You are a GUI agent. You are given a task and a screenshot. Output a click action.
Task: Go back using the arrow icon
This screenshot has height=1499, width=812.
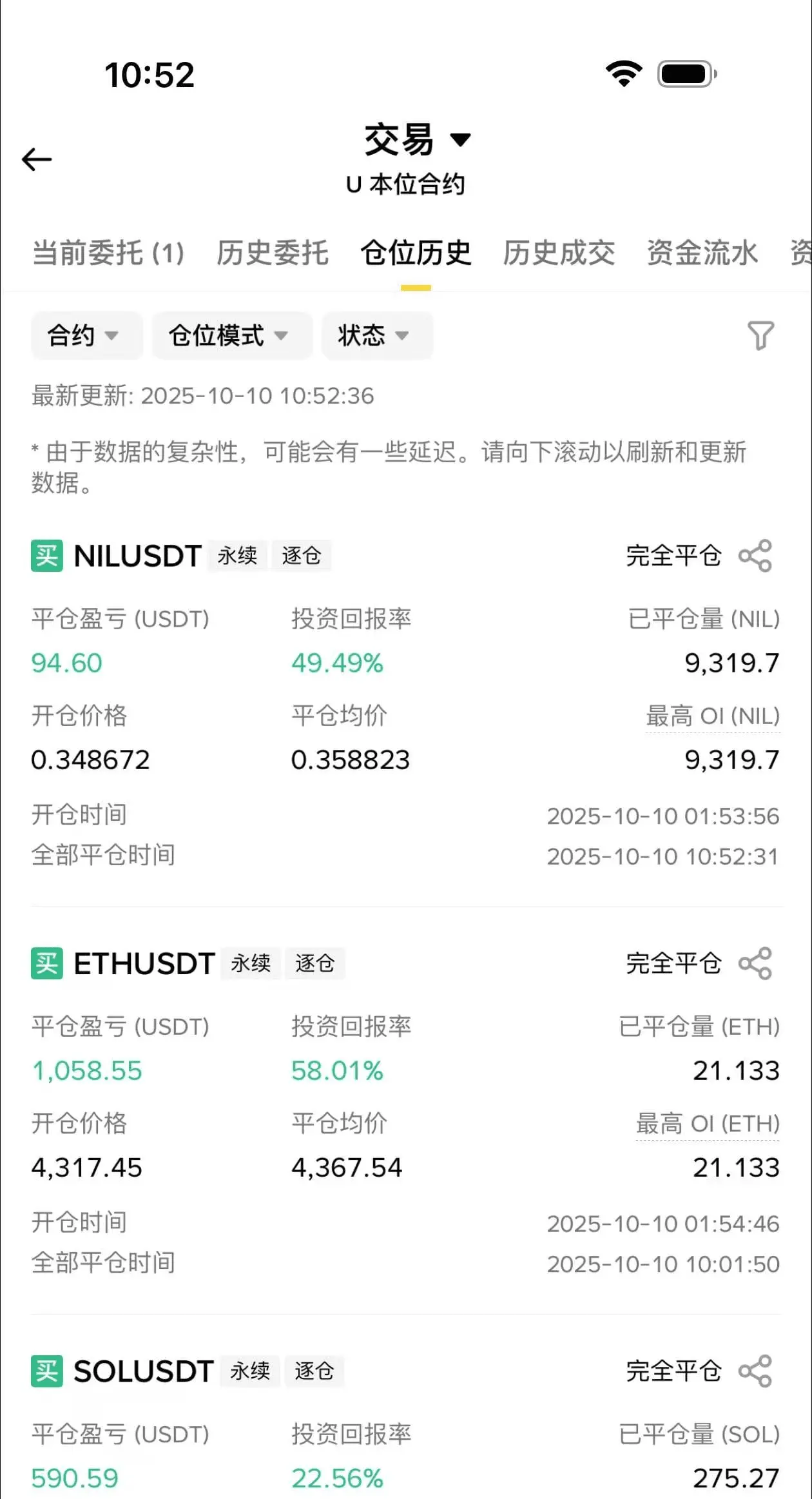[37, 159]
